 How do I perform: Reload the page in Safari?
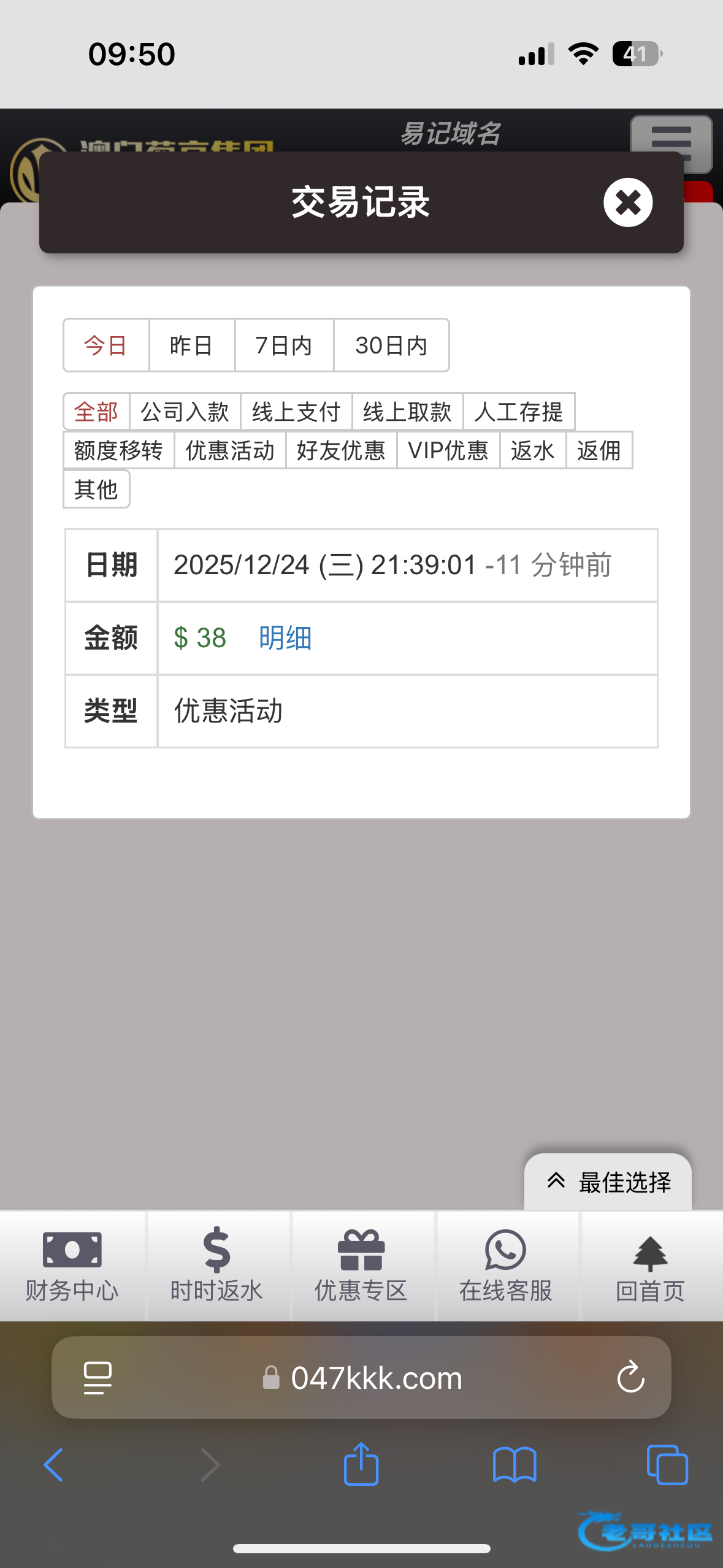click(x=630, y=1378)
